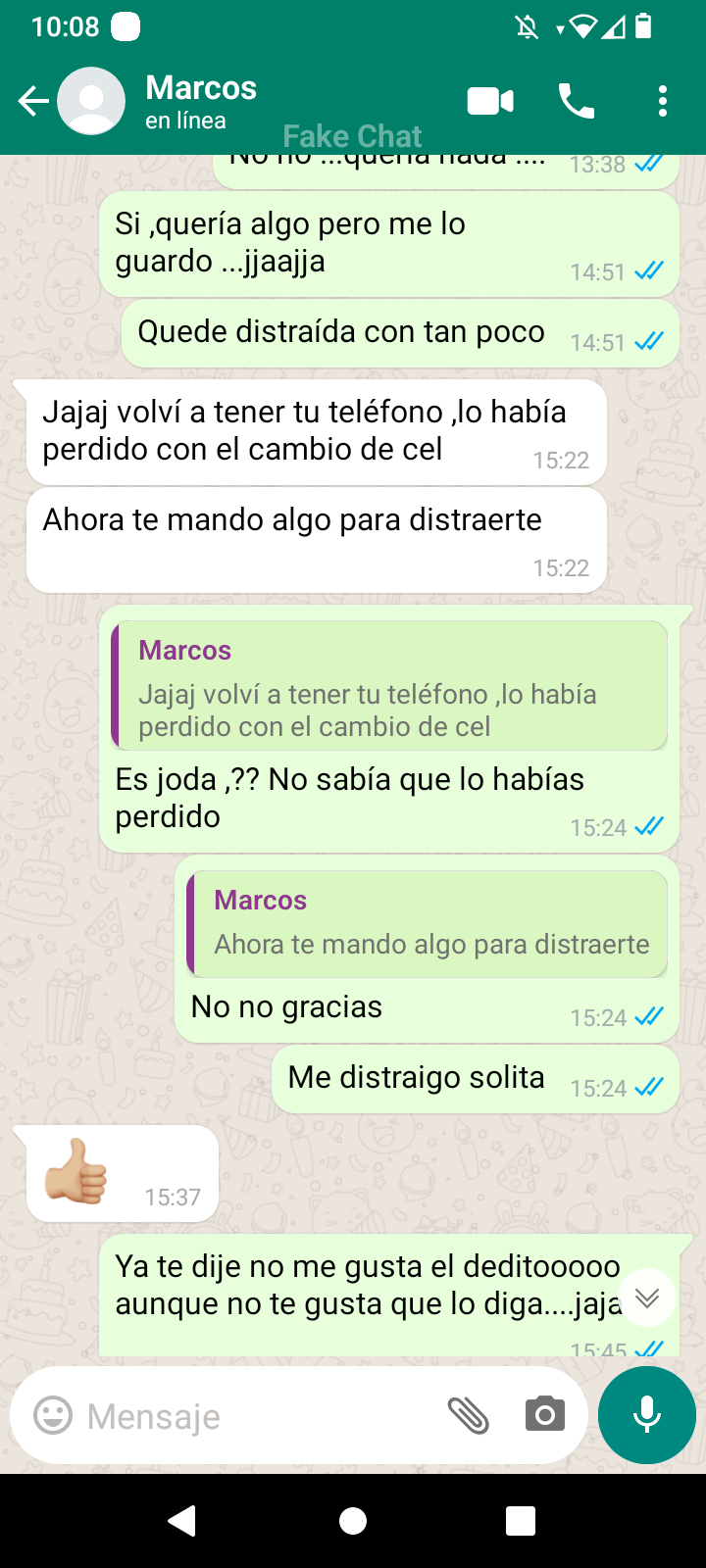Open the camera from message bar

coord(544,1416)
